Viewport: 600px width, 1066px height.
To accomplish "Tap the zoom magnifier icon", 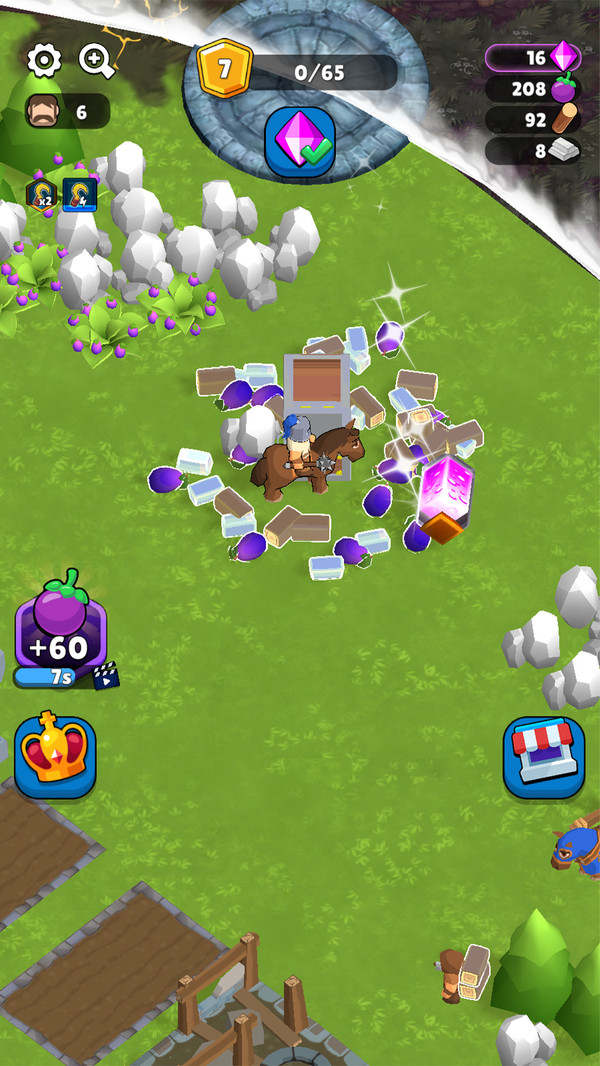I will (x=96, y=60).
